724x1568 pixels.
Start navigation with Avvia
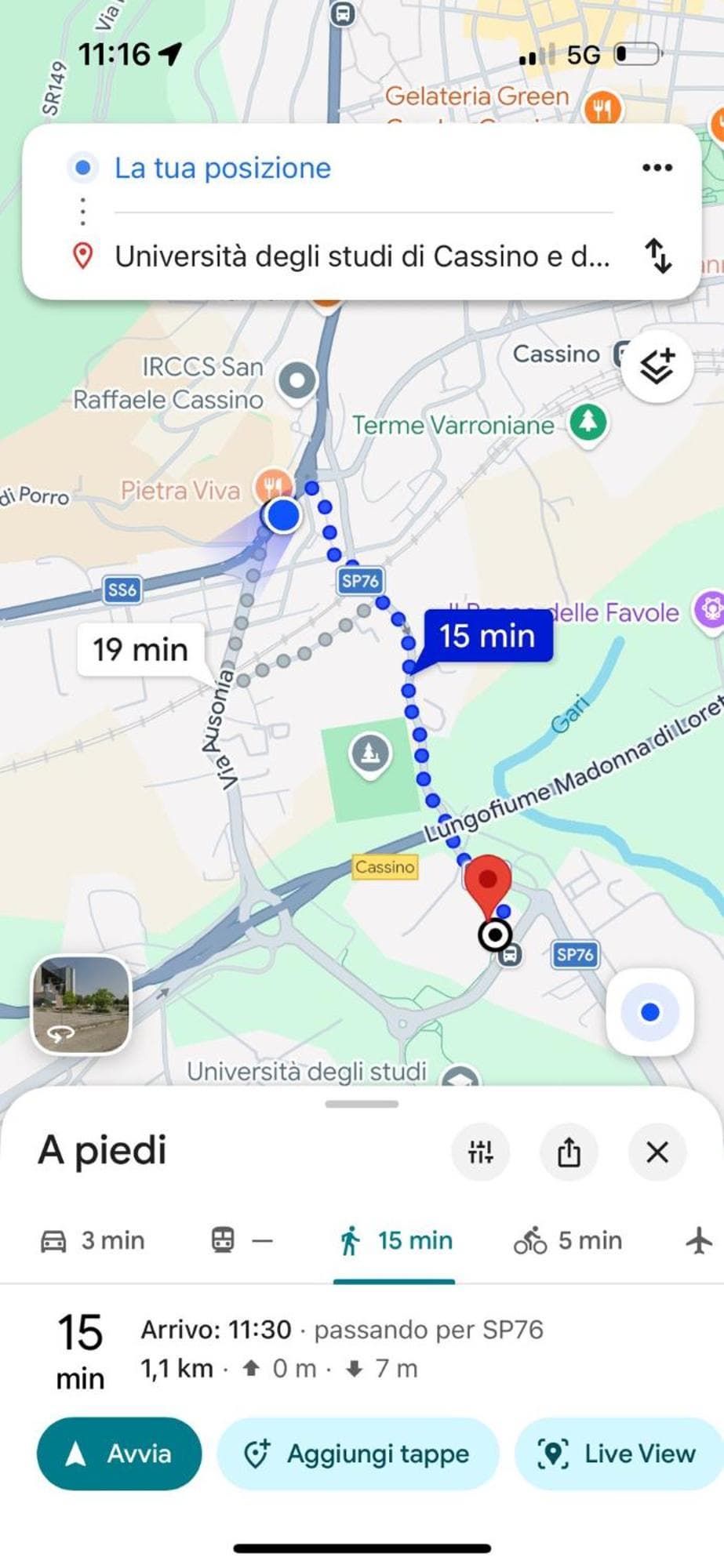[119, 1454]
